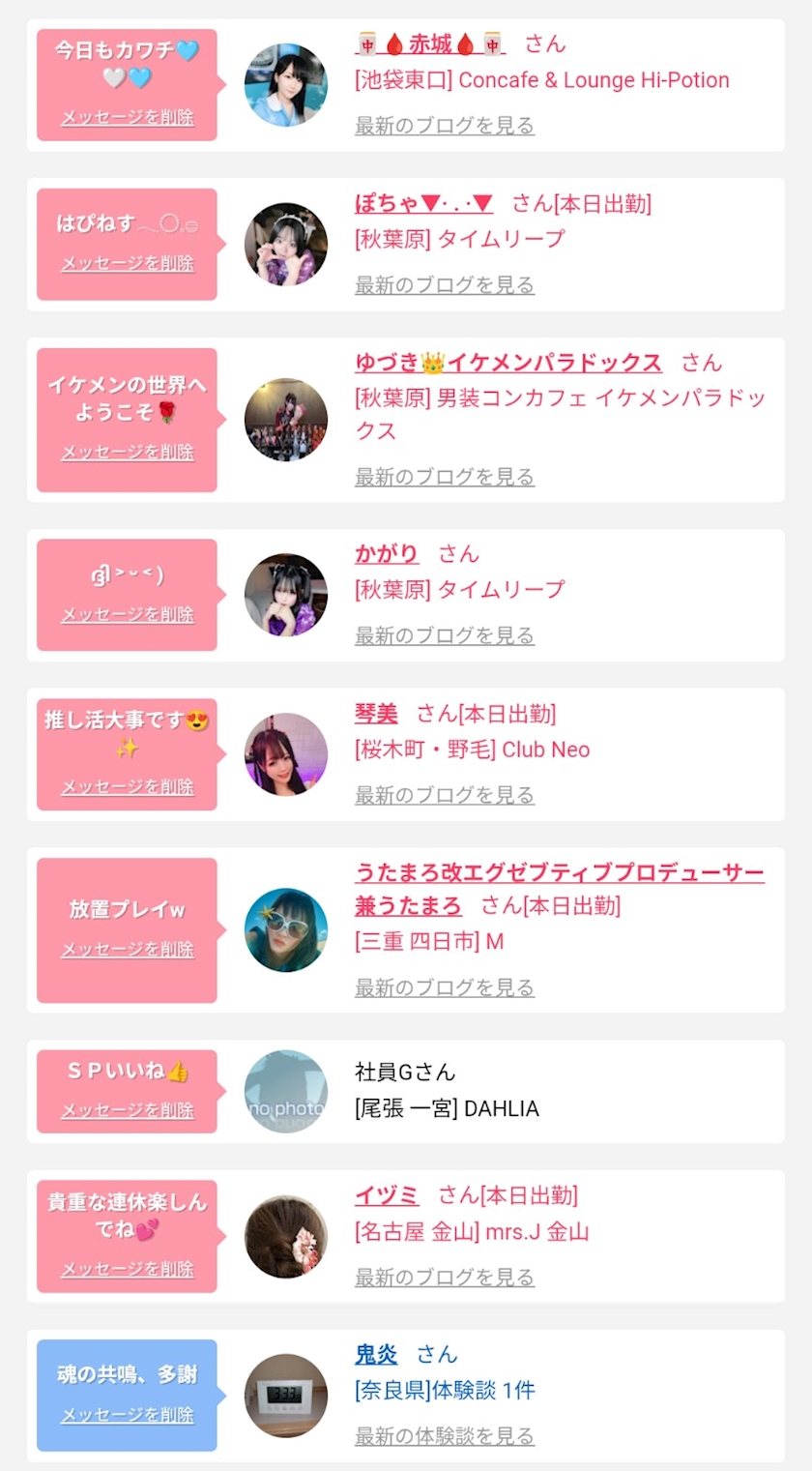View latest blog under 赤城

coord(445,126)
